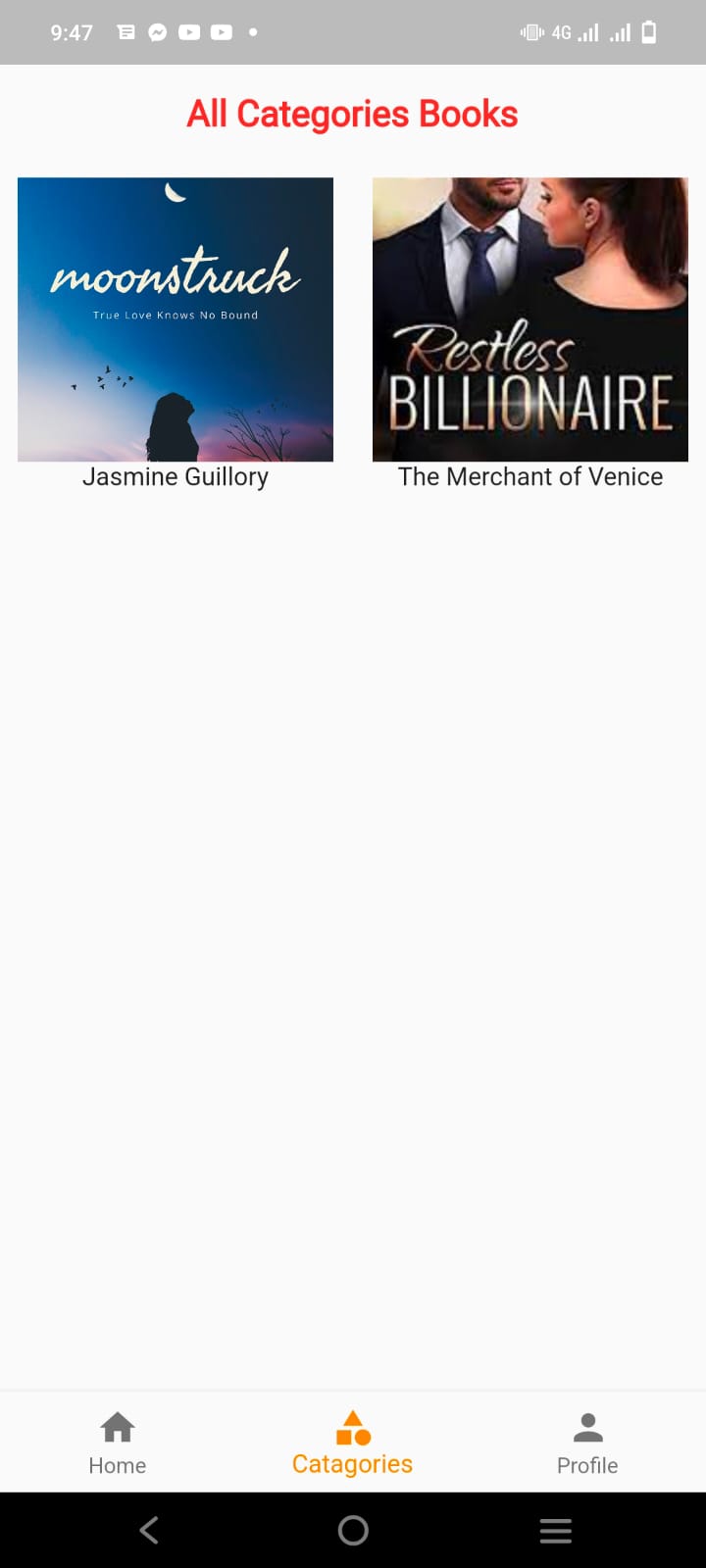The width and height of the screenshot is (706, 1568).
Task: Tap the Android back navigation arrow
Action: 149,1529
